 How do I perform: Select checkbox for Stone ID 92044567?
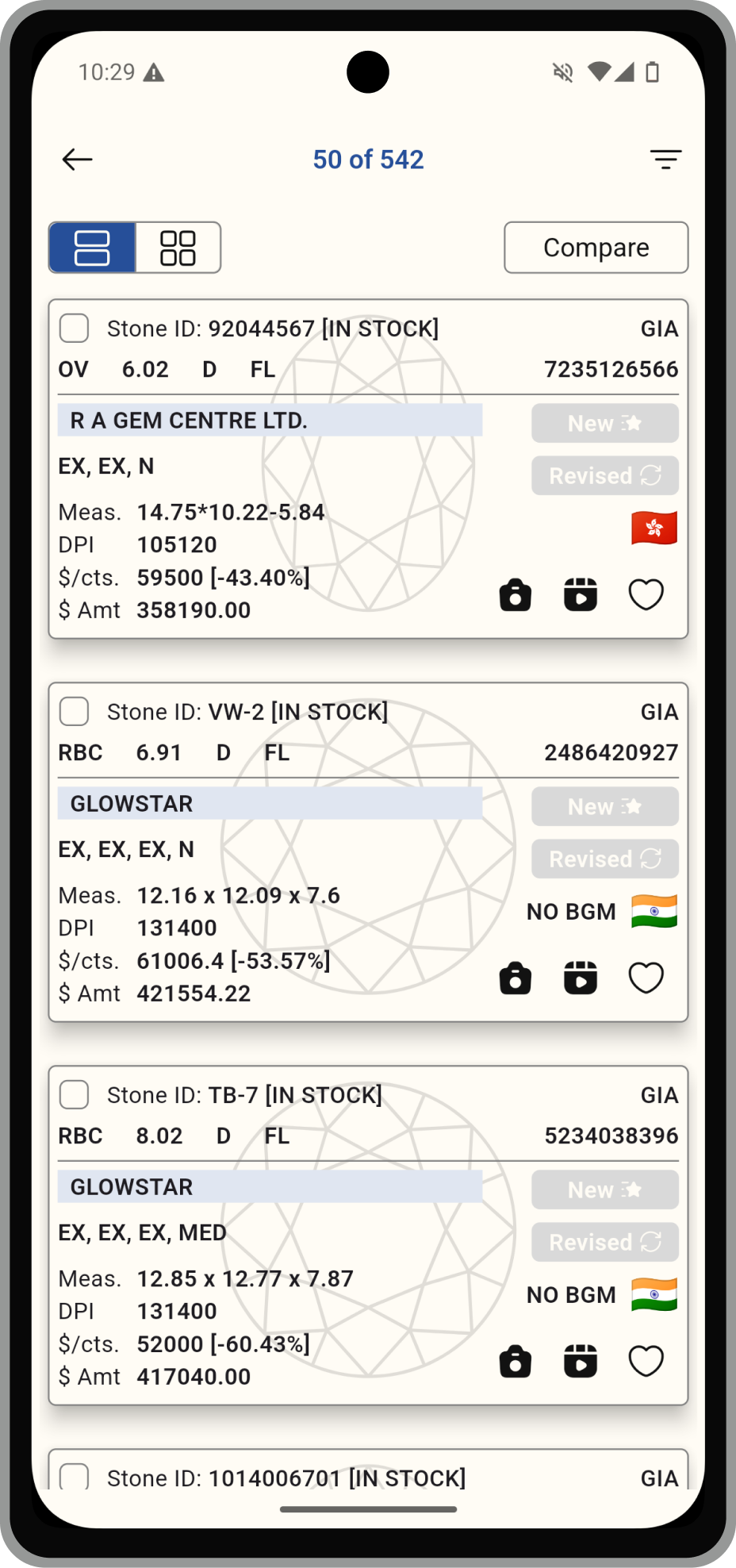75,329
